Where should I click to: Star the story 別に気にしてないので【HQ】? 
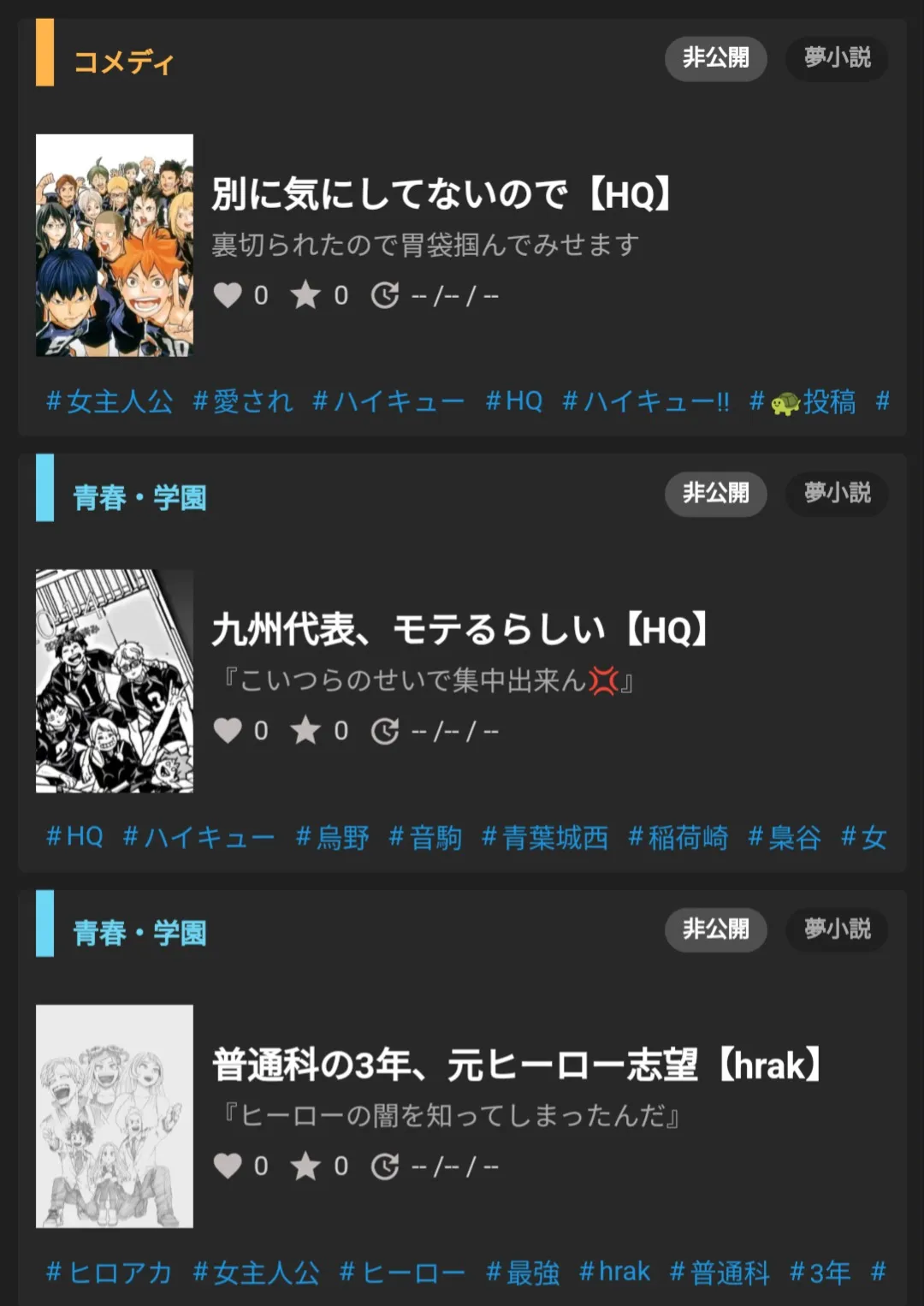307,295
